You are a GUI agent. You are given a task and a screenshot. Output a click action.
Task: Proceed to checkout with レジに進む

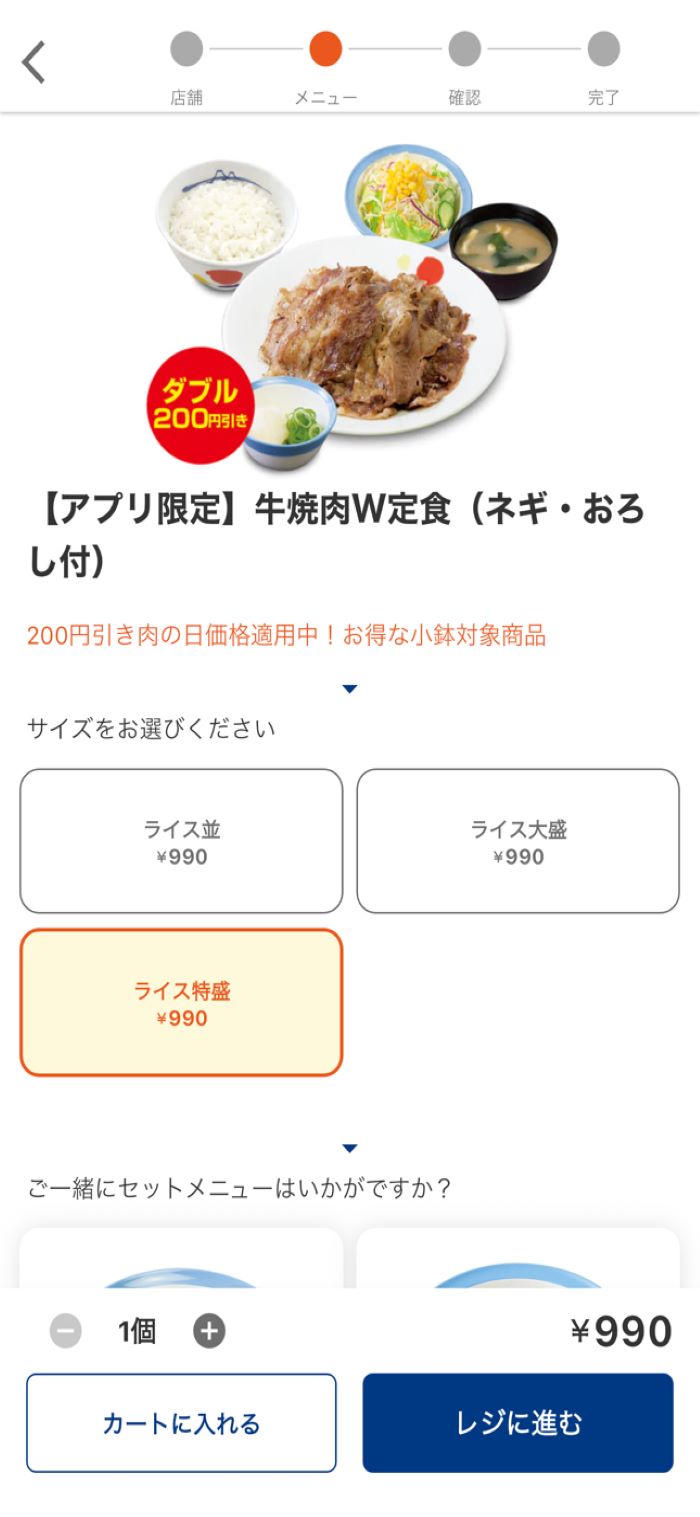[x=518, y=1423]
